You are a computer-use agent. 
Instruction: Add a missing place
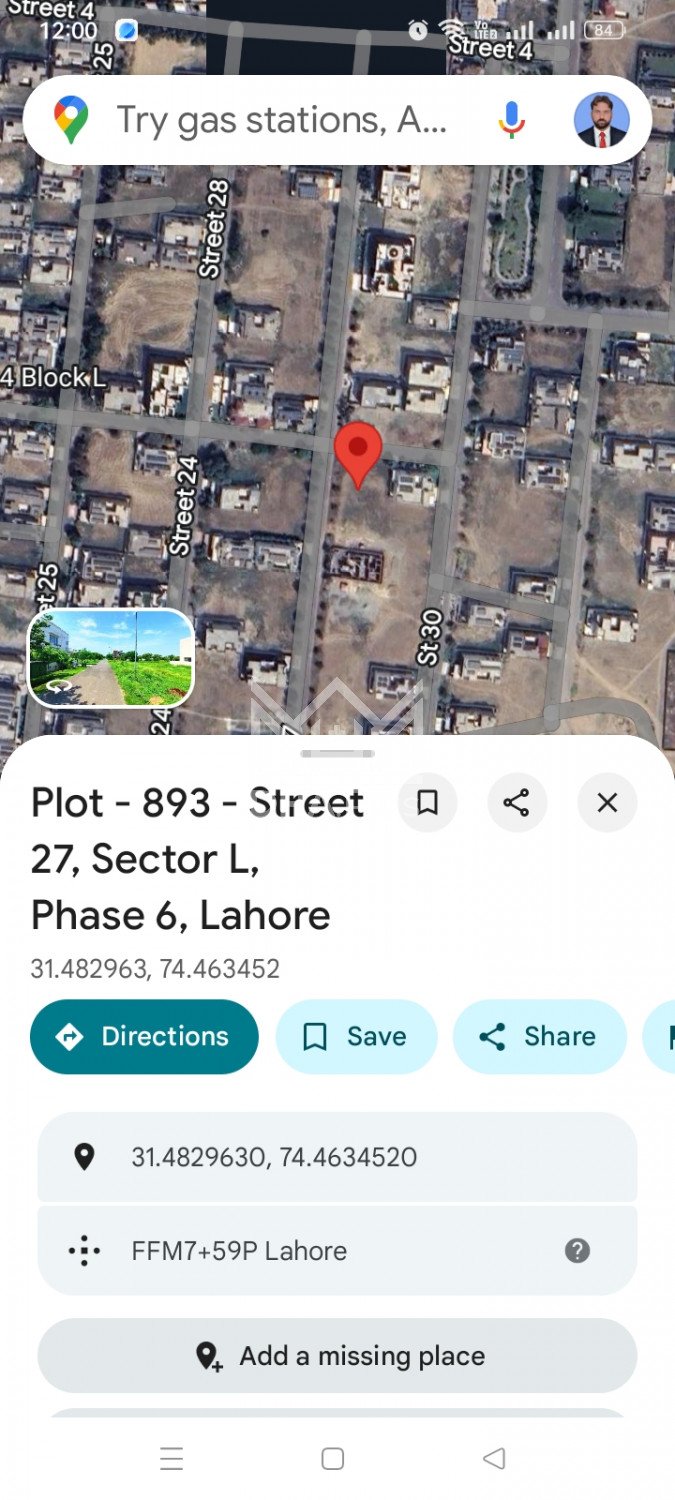point(337,1355)
